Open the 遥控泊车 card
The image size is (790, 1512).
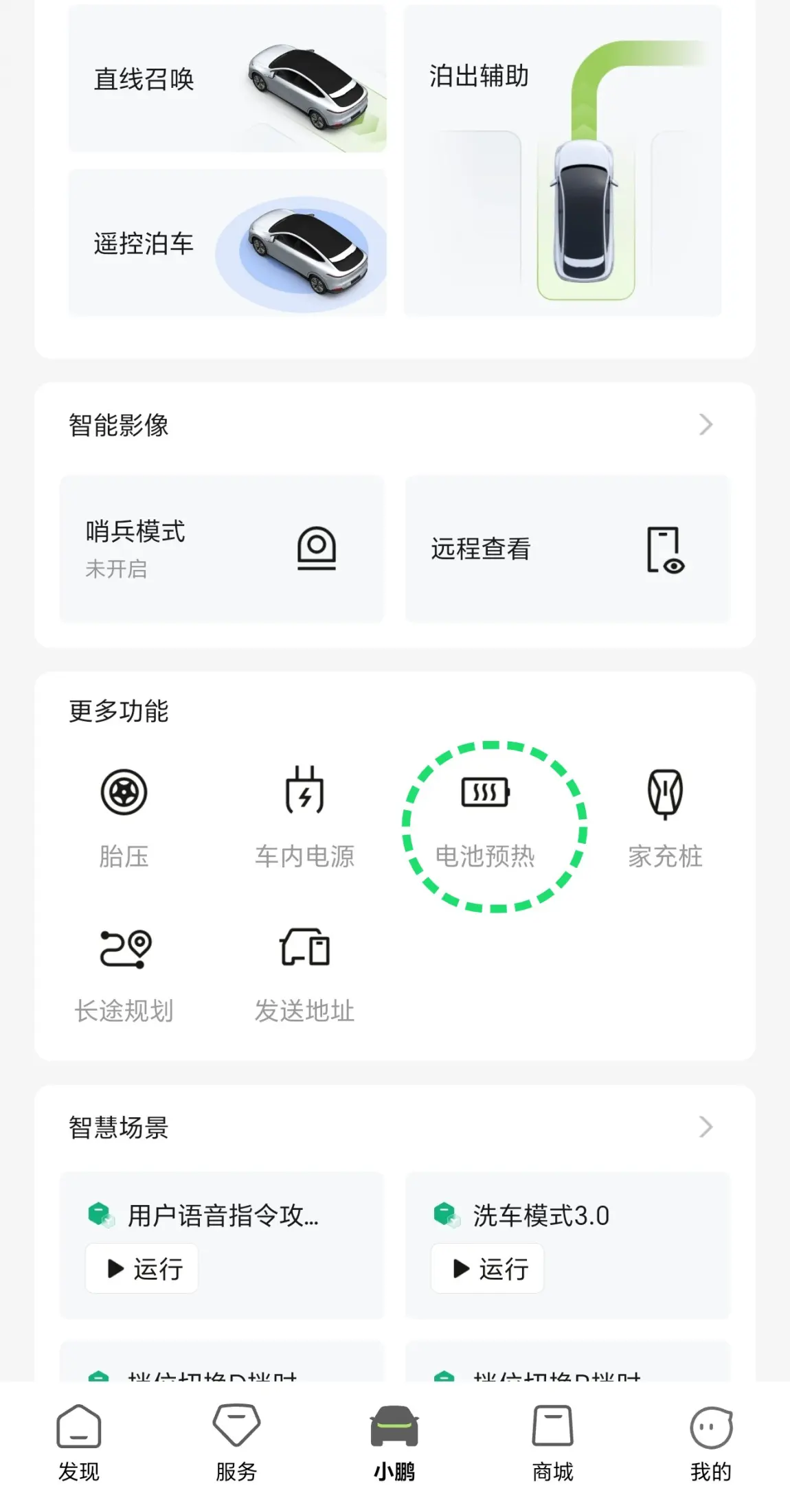pos(227,243)
